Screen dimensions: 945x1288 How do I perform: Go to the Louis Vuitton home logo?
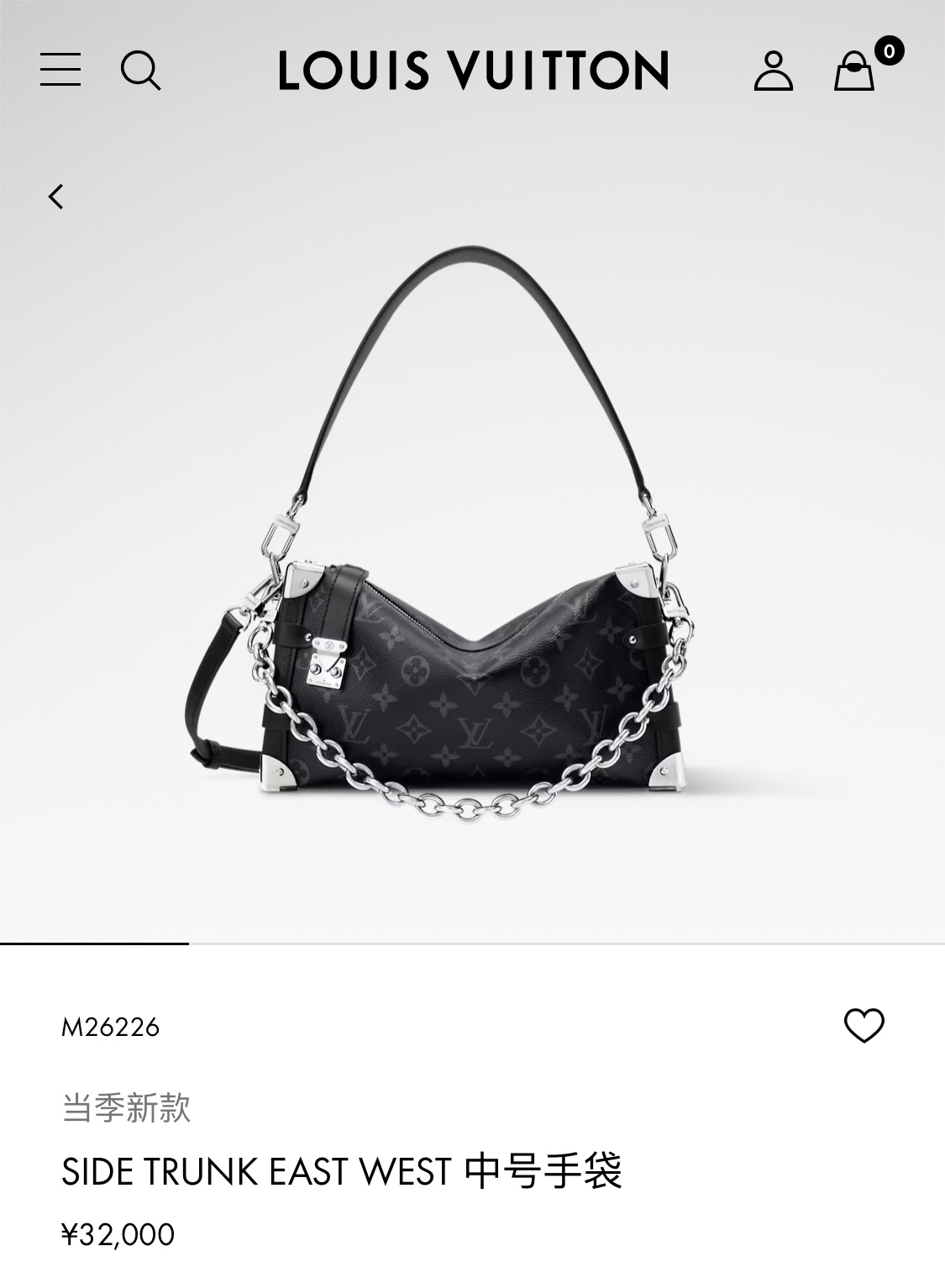[473, 71]
